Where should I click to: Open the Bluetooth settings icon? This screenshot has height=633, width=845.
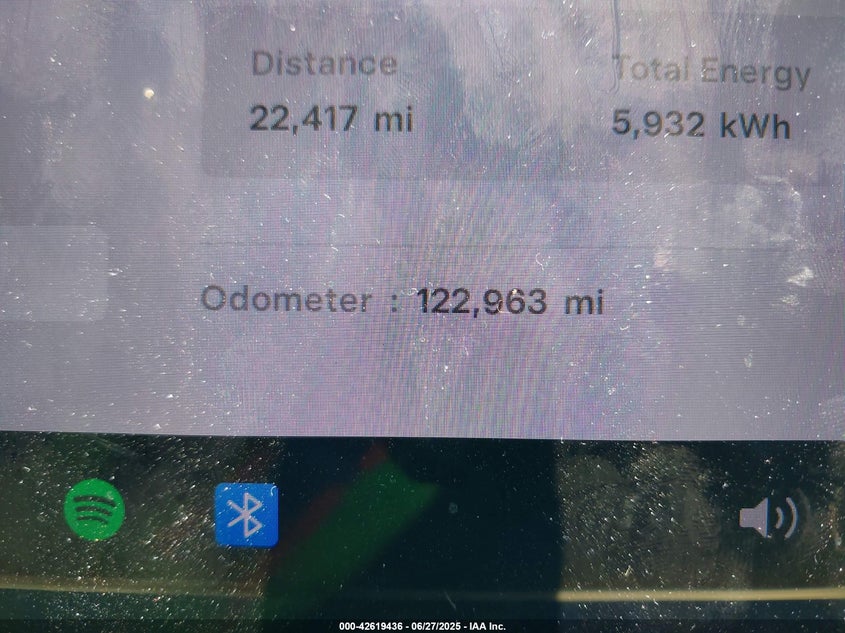coord(246,515)
